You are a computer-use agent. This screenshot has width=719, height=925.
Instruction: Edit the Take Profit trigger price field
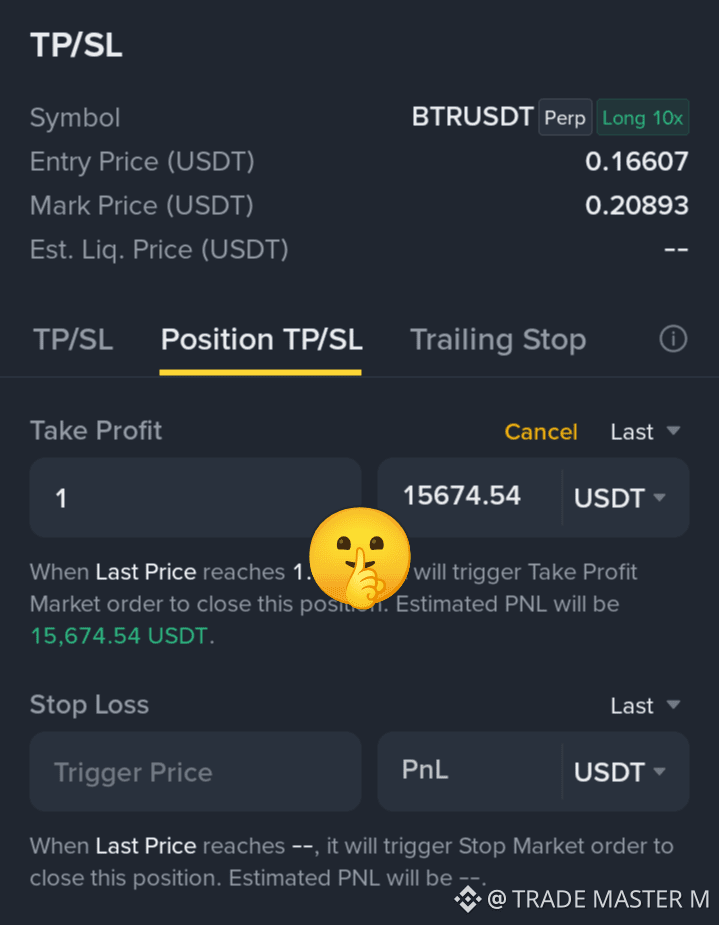195,497
